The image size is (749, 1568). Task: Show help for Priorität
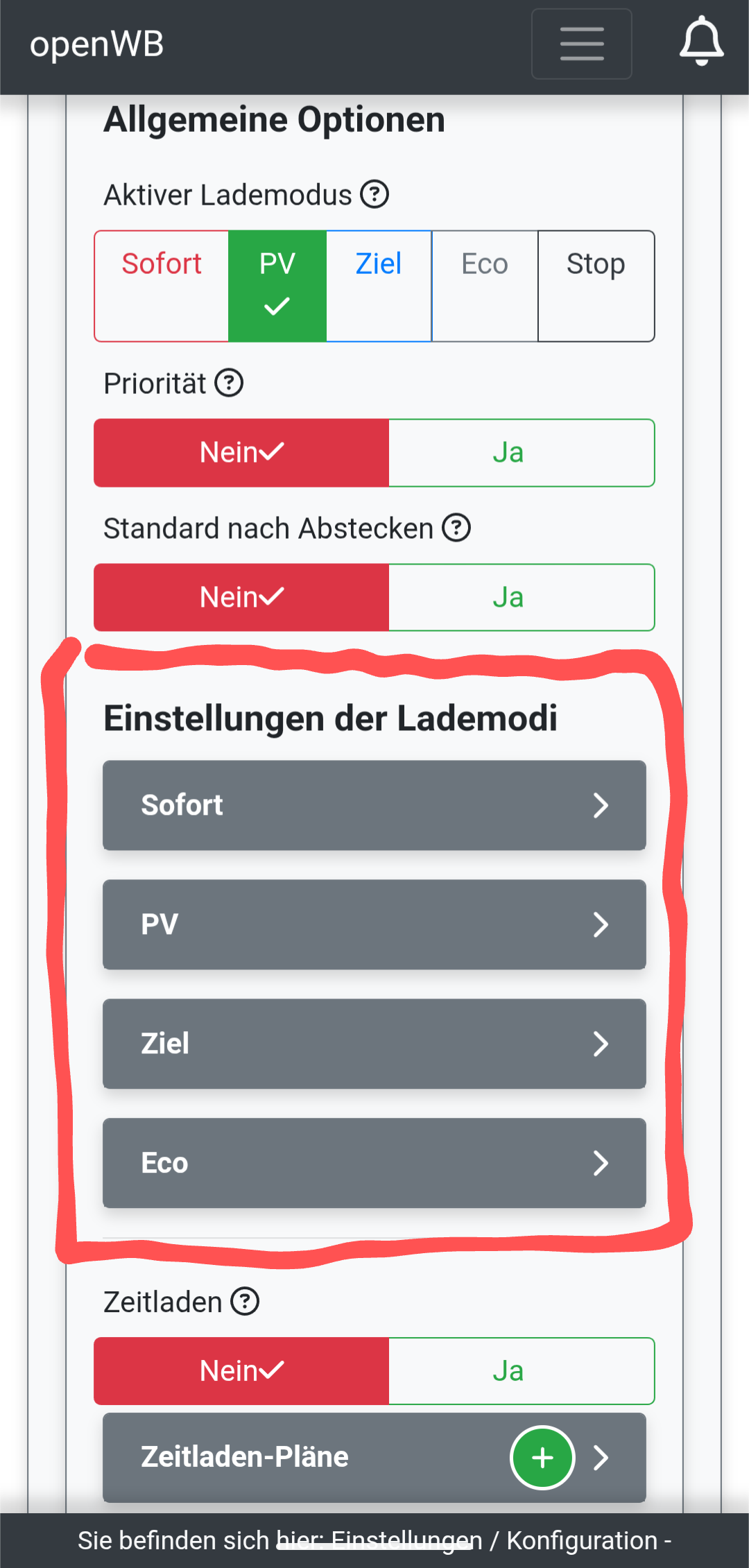tap(229, 383)
